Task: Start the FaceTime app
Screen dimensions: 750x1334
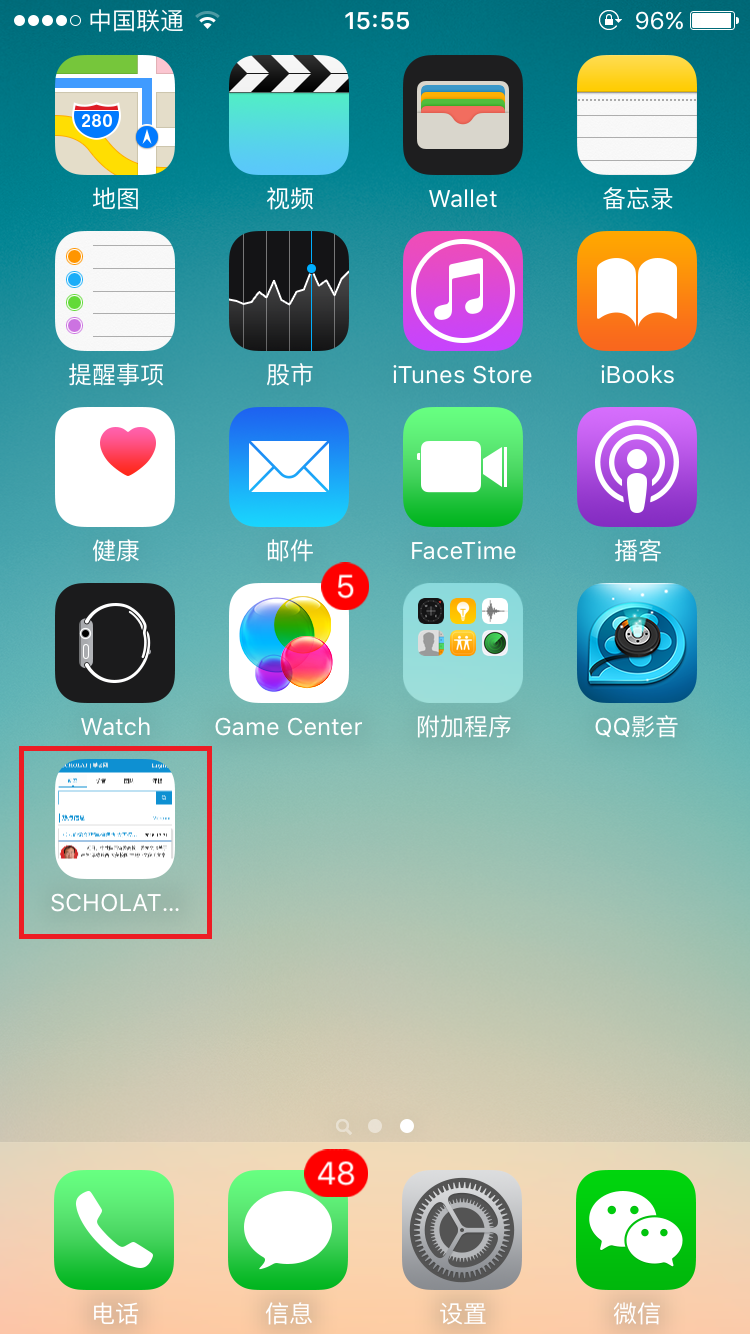Action: click(463, 467)
